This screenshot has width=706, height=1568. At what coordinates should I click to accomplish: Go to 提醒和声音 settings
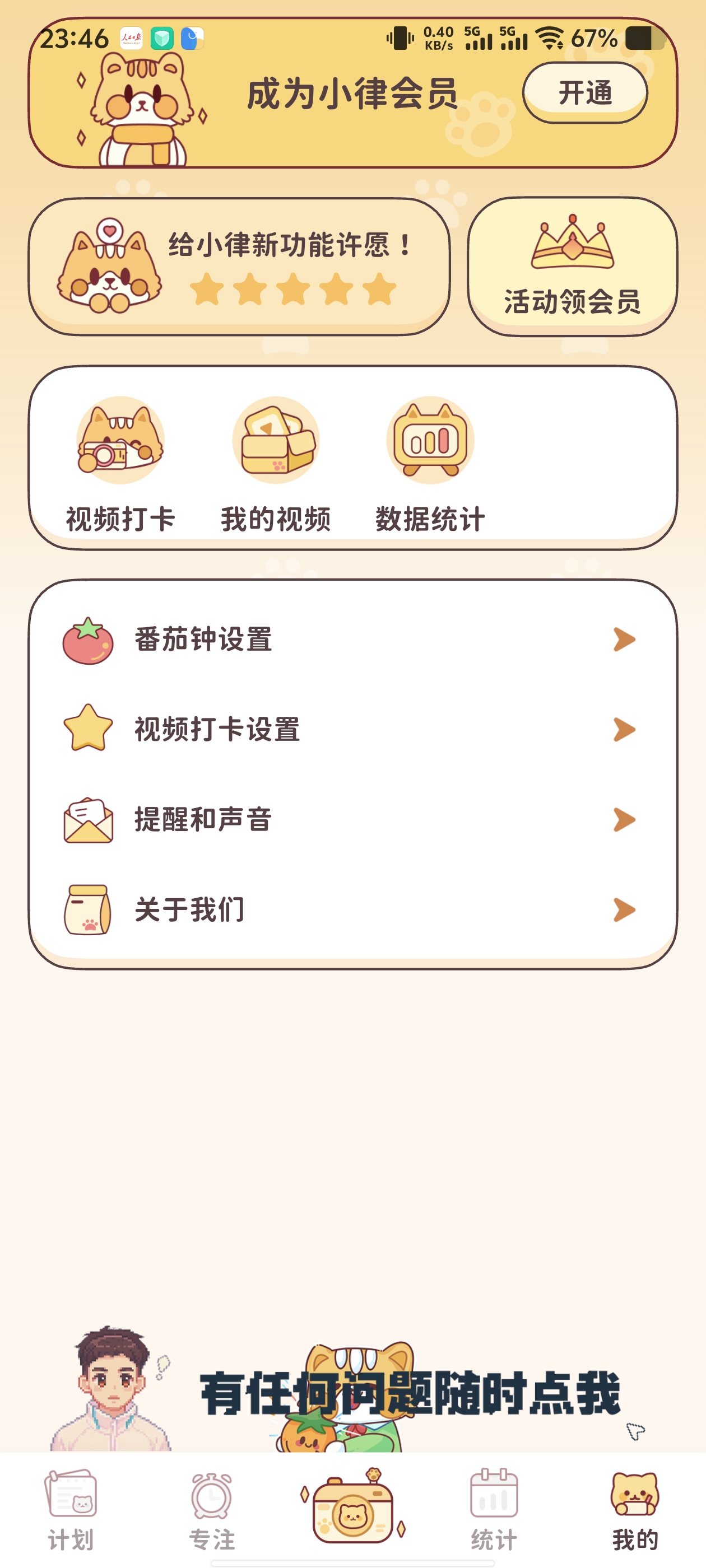pyautogui.click(x=352, y=819)
